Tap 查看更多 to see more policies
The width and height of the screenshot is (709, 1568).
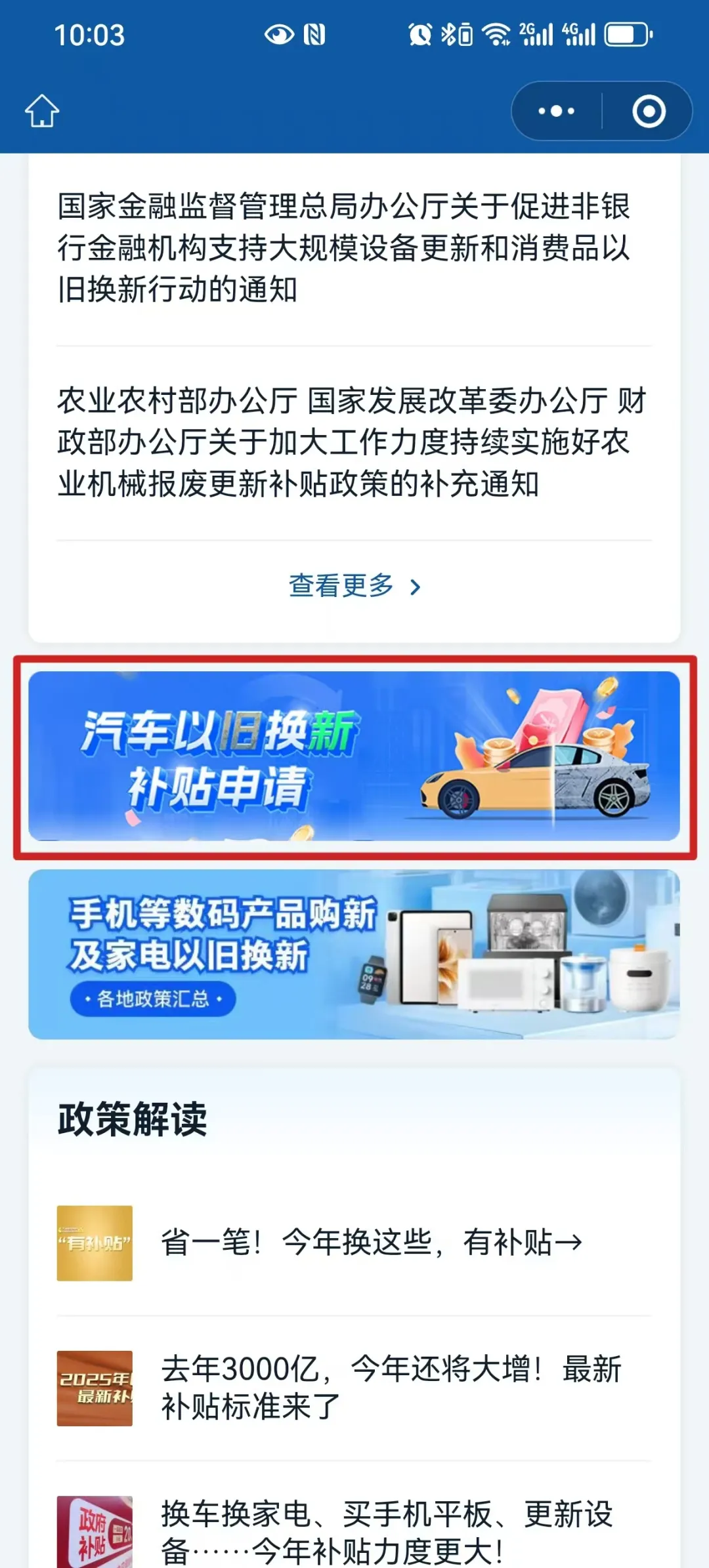coord(354,586)
